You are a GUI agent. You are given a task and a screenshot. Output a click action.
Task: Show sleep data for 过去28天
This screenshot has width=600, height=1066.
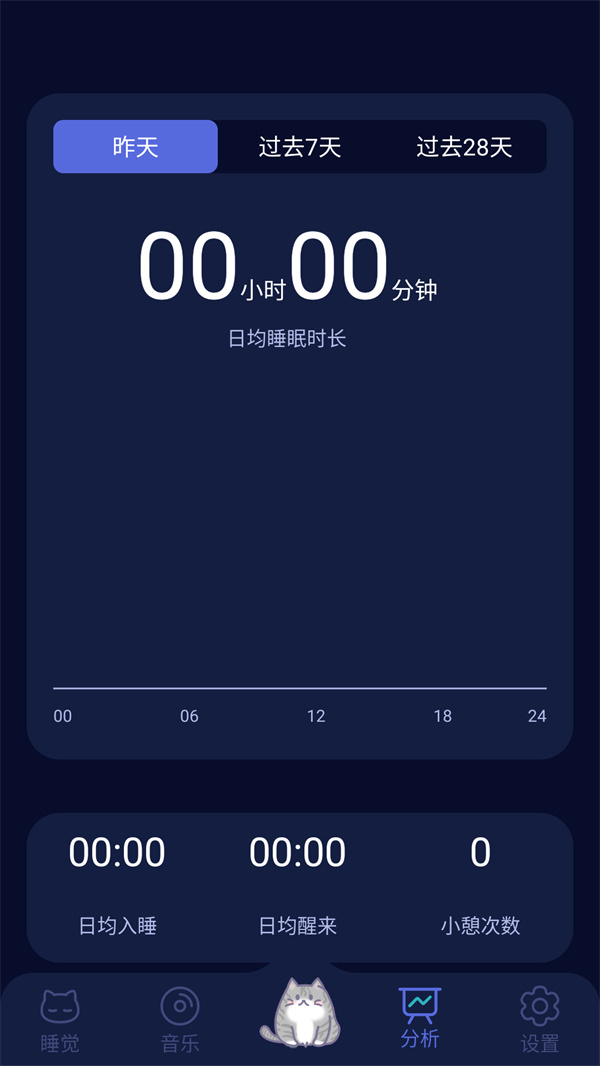click(x=464, y=147)
